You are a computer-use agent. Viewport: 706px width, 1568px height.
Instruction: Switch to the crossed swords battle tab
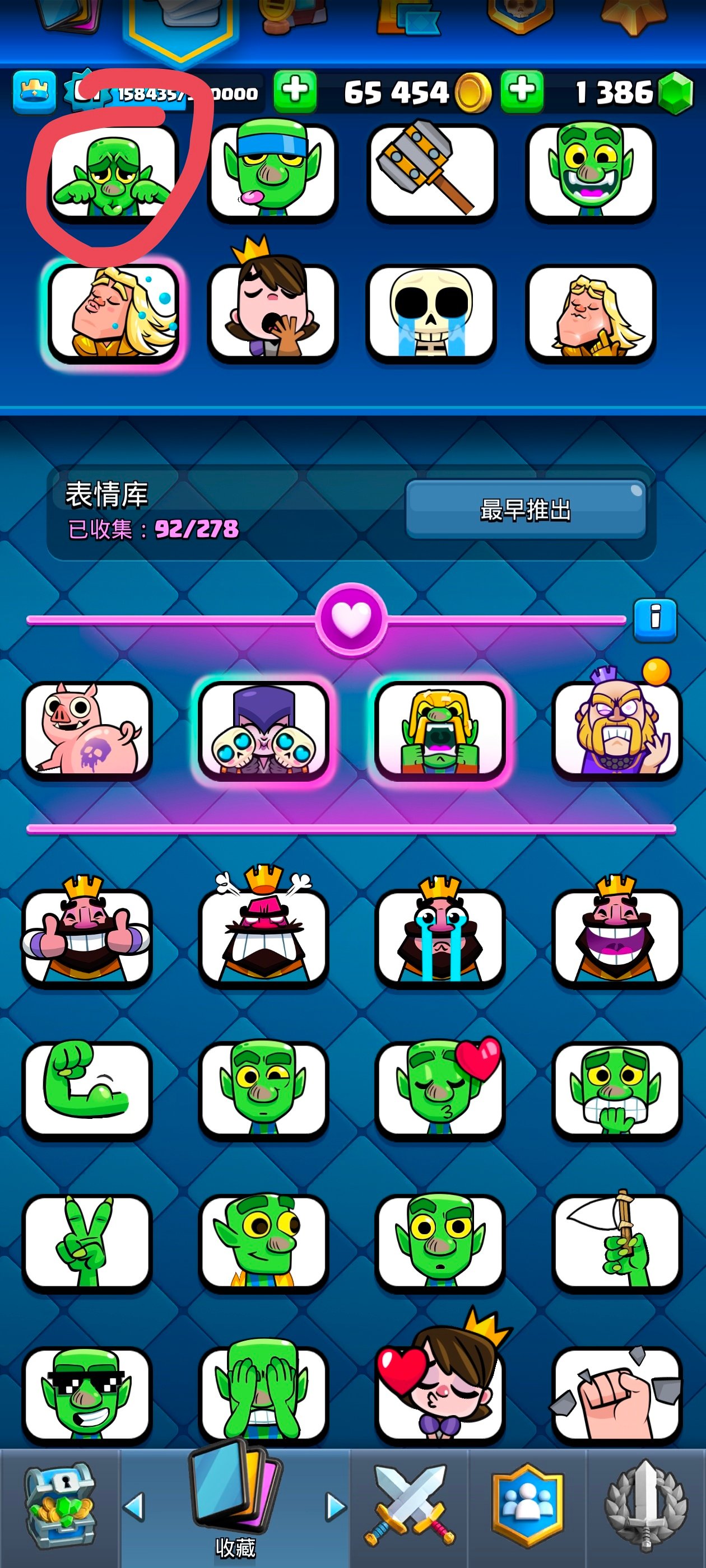point(410,1506)
